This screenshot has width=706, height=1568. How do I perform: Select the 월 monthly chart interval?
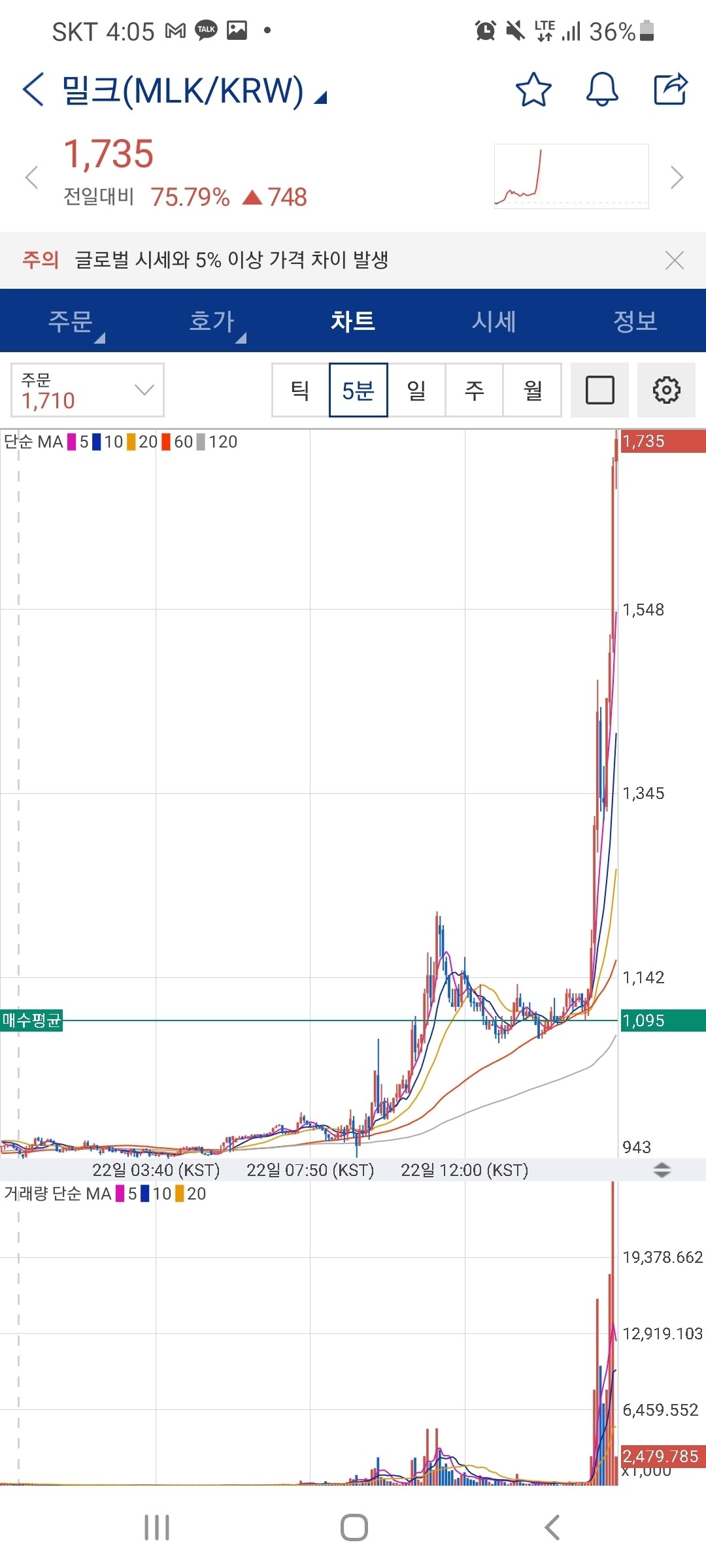532,390
